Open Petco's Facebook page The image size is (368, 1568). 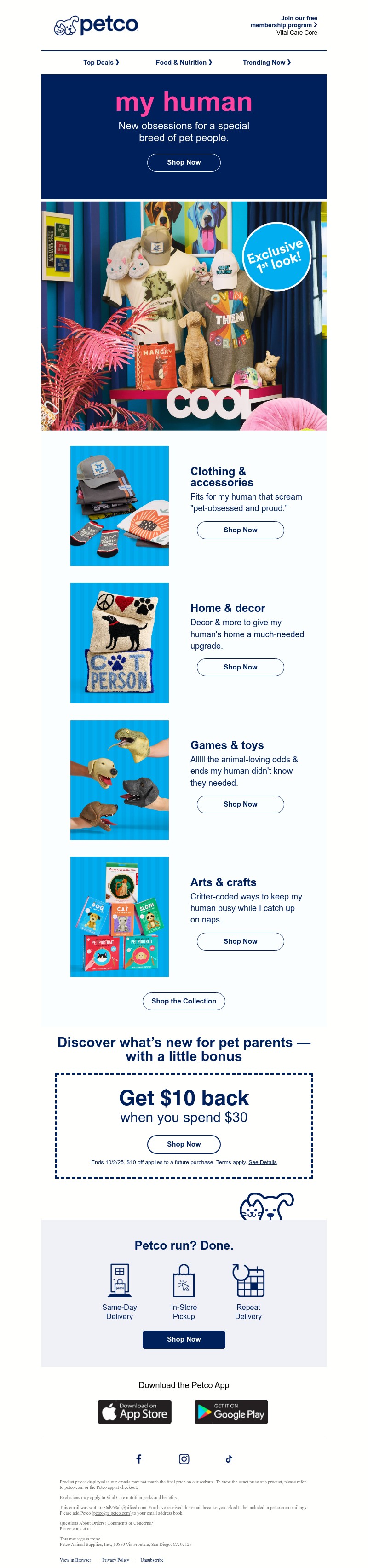[x=138, y=1458]
